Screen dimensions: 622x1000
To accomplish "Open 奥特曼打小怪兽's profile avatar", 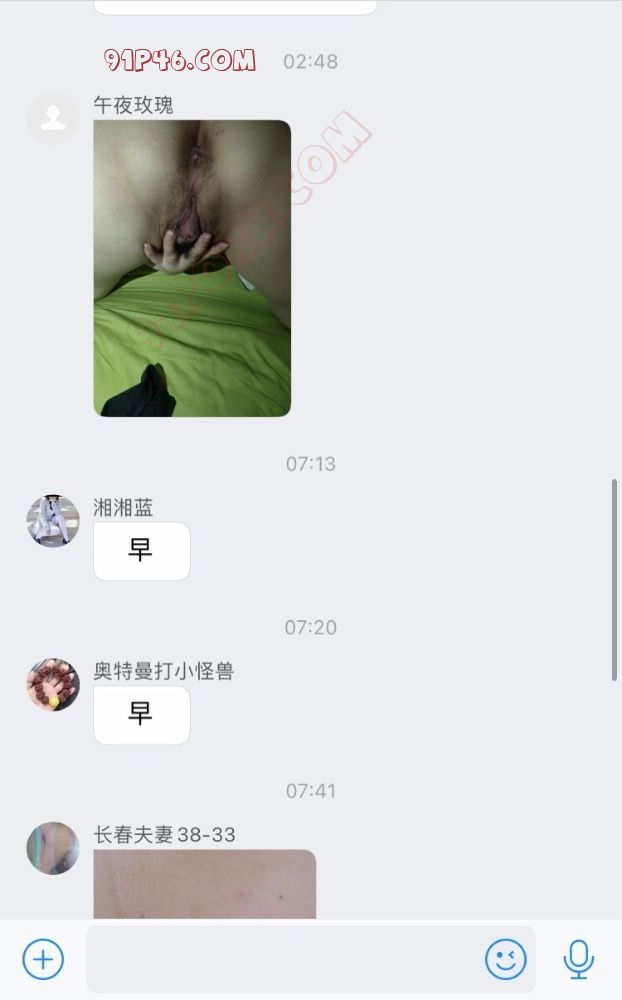I will (53, 684).
